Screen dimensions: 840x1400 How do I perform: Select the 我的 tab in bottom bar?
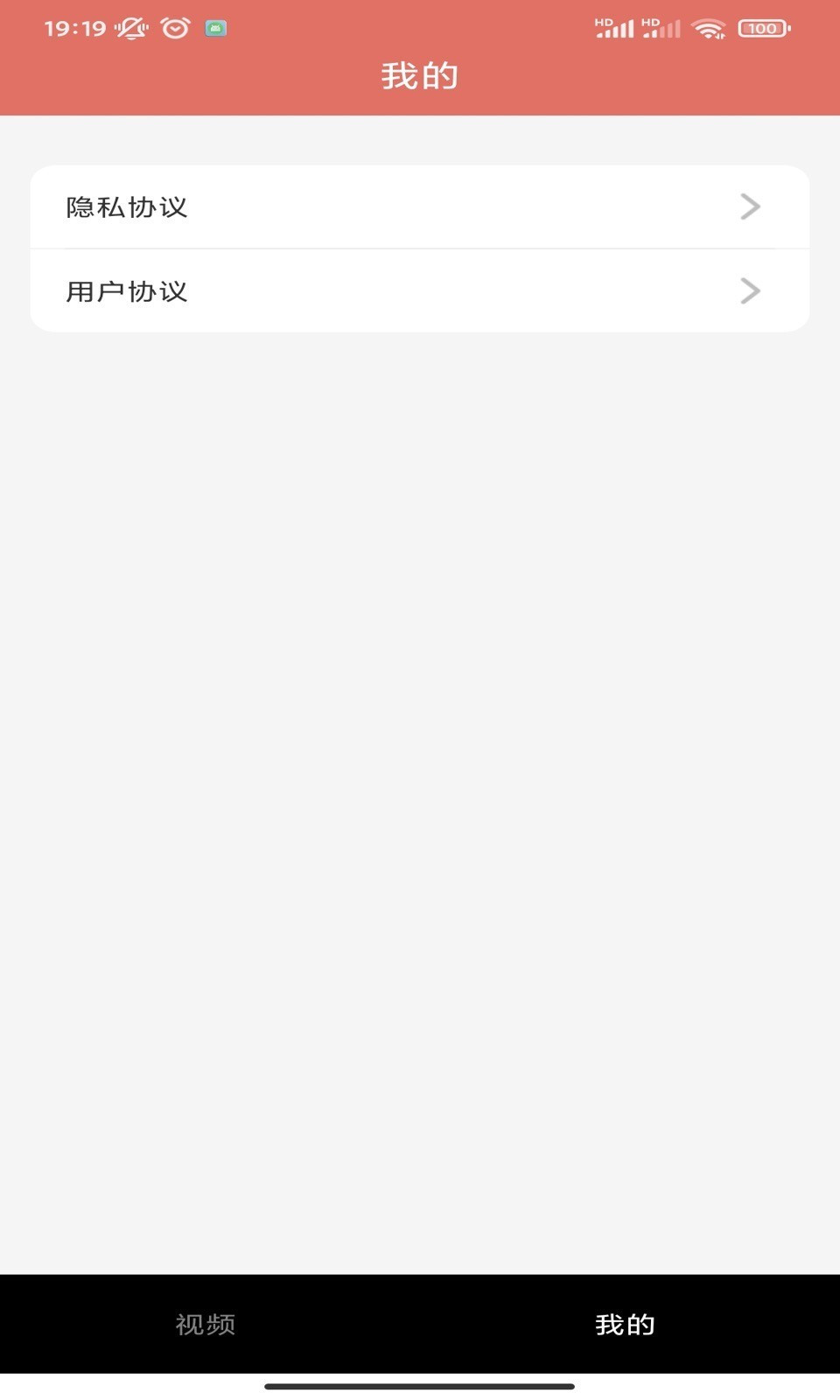coord(625,1324)
